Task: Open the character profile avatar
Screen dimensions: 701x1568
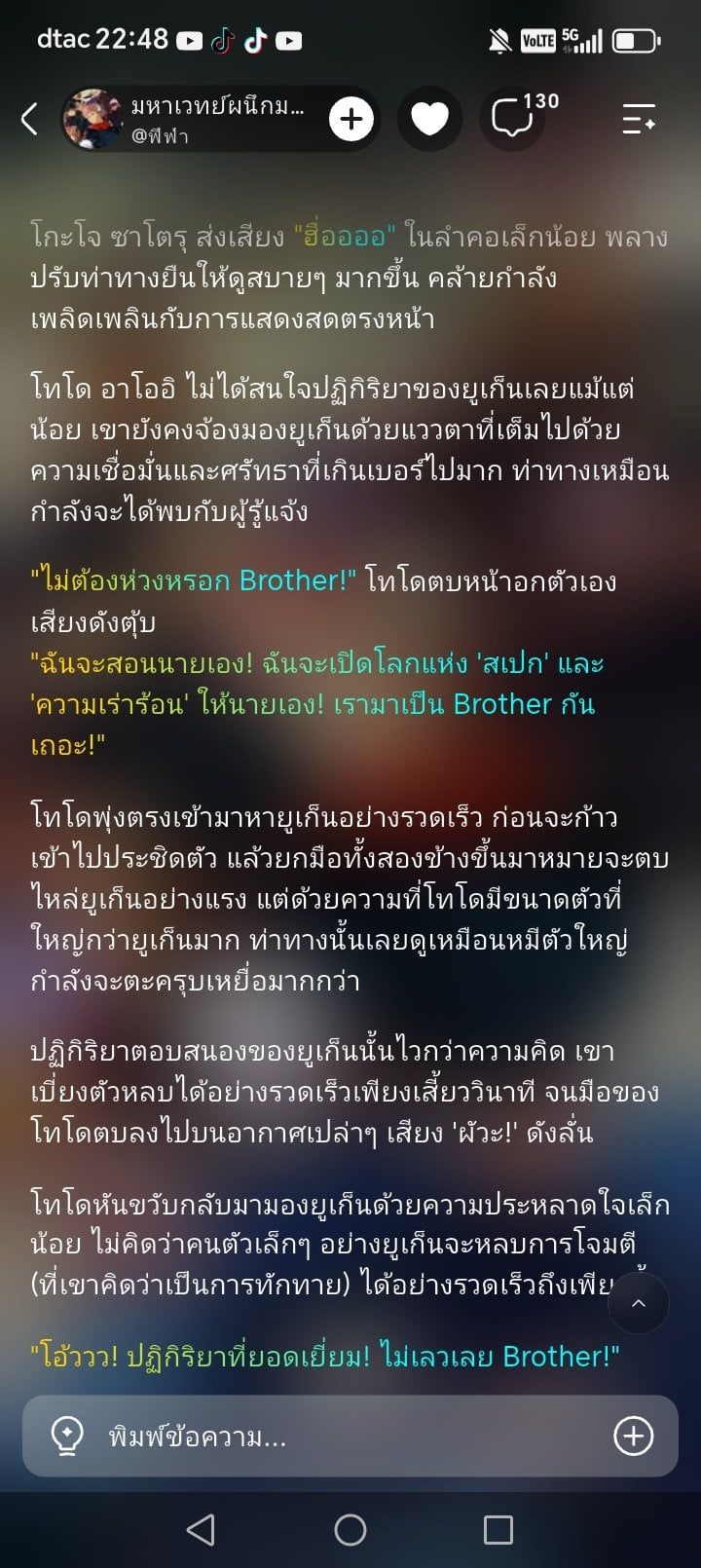Action: point(92,120)
